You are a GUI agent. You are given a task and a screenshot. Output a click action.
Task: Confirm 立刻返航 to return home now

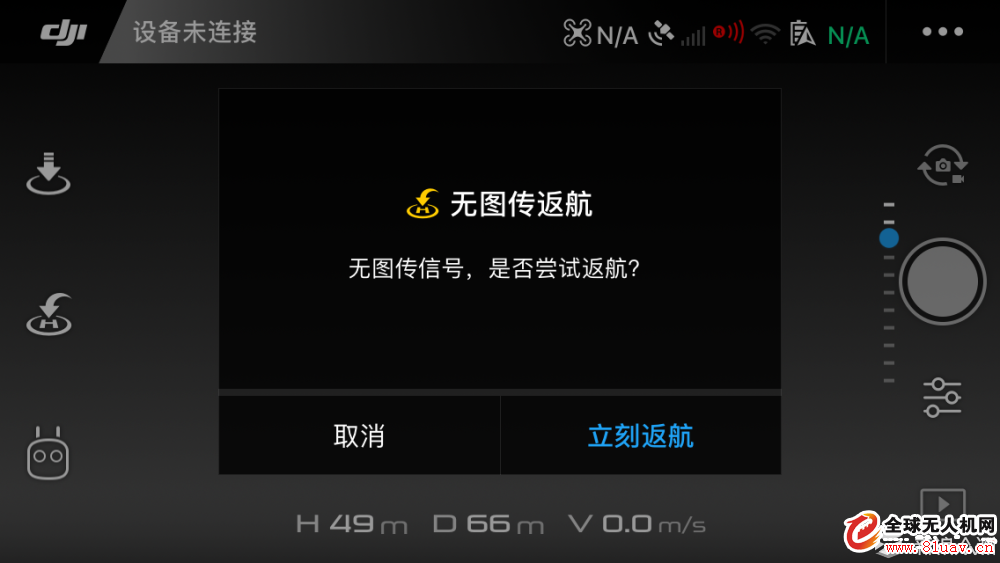(x=640, y=436)
